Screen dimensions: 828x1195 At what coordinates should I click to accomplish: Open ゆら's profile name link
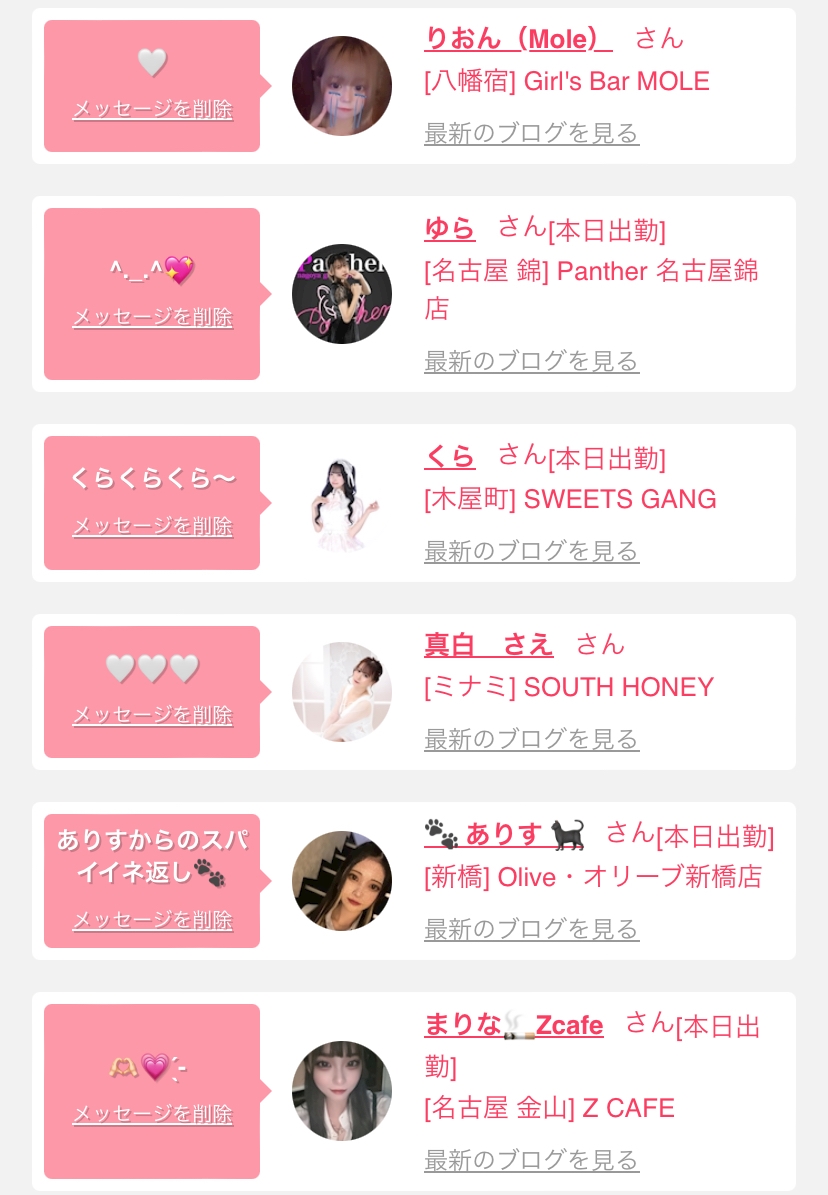pos(450,227)
